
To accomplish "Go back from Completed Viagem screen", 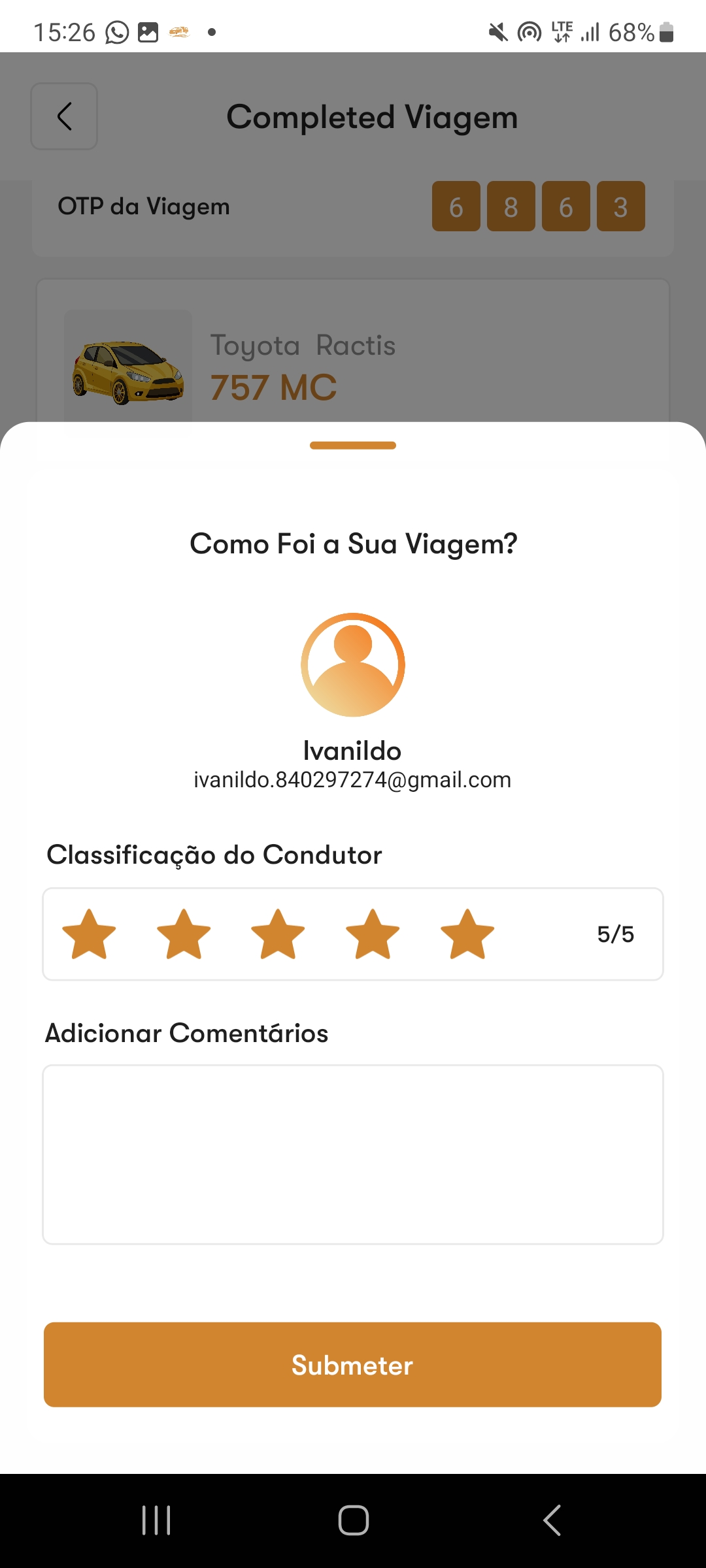I will coord(64,117).
